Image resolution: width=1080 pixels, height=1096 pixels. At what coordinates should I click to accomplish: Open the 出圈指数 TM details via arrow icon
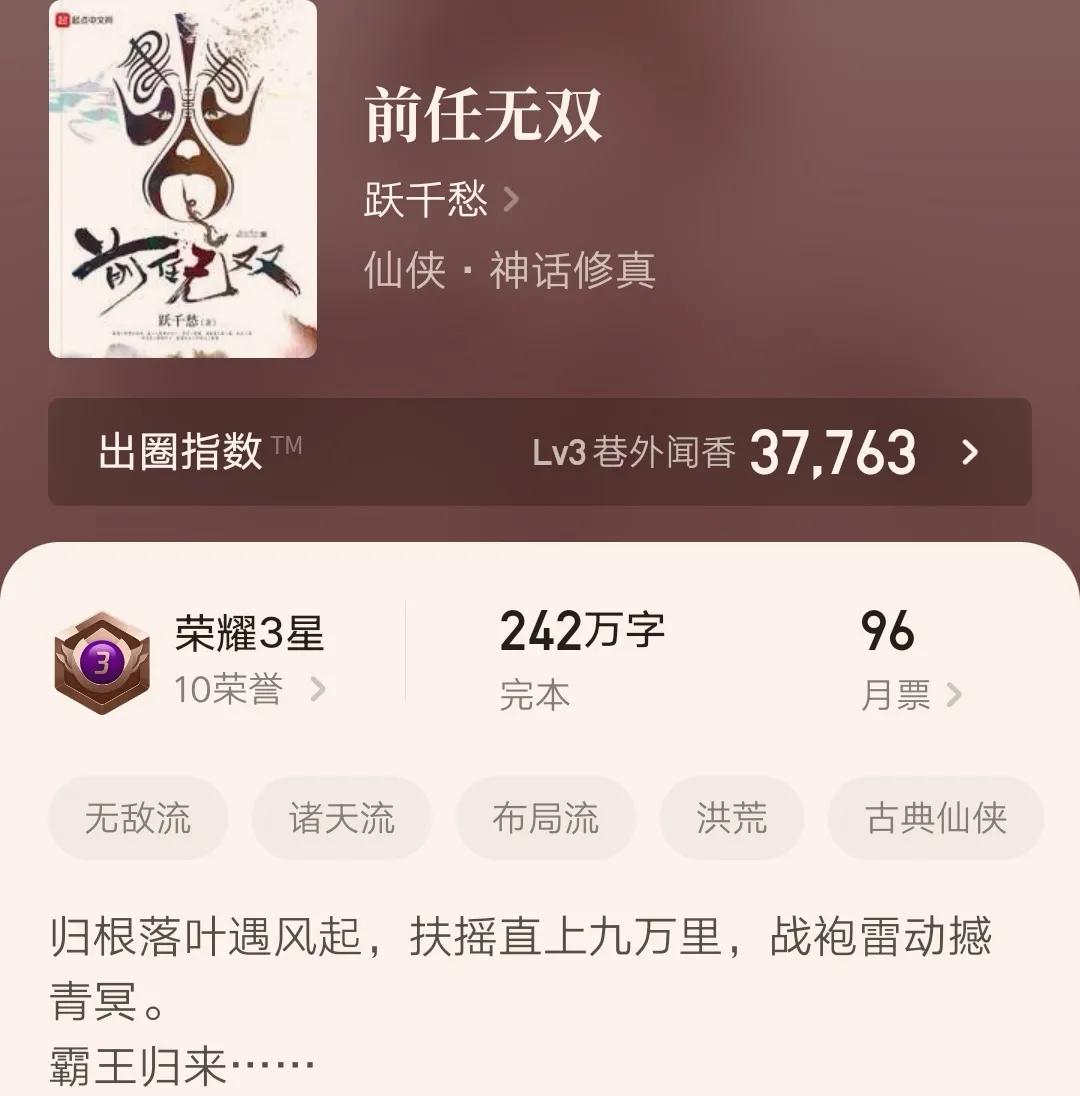point(968,453)
